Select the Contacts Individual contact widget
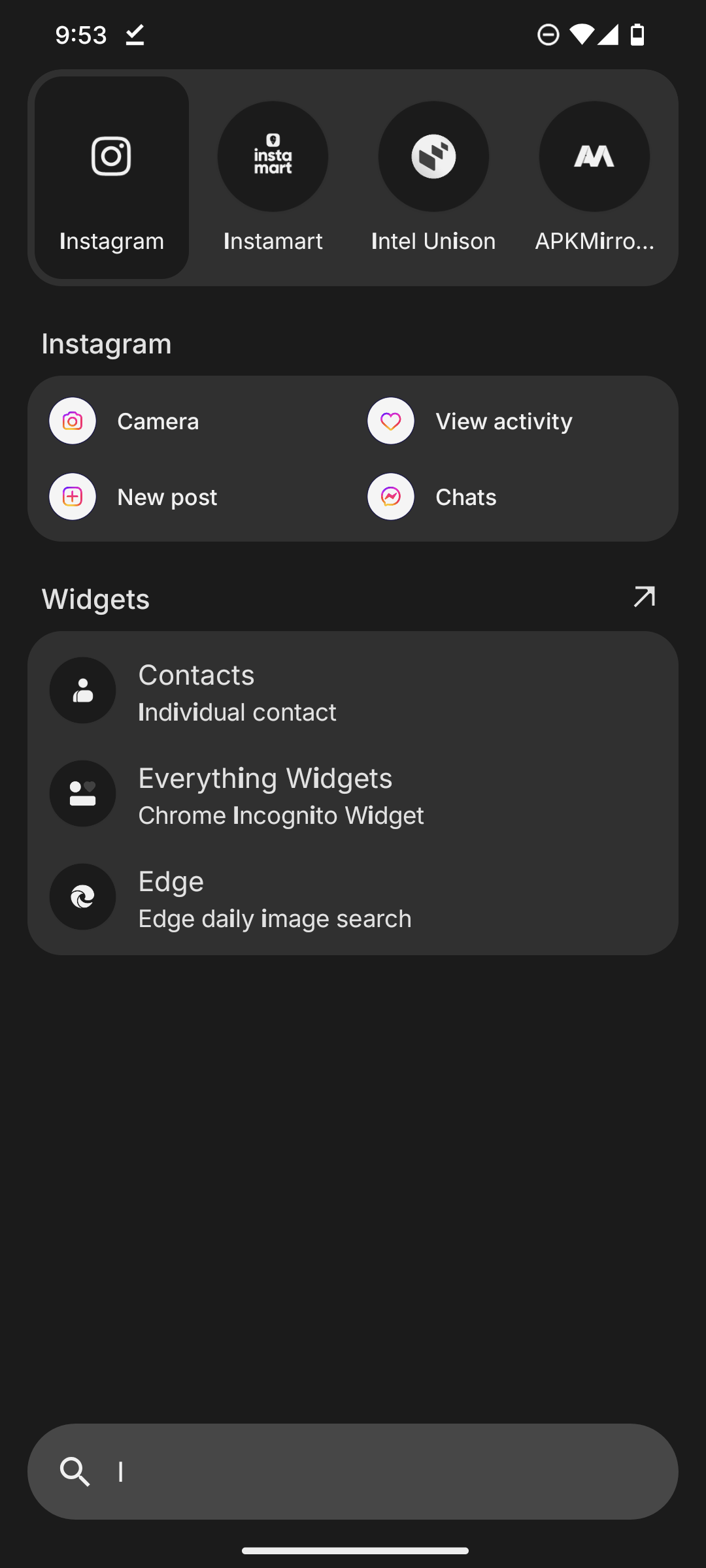 (x=353, y=691)
